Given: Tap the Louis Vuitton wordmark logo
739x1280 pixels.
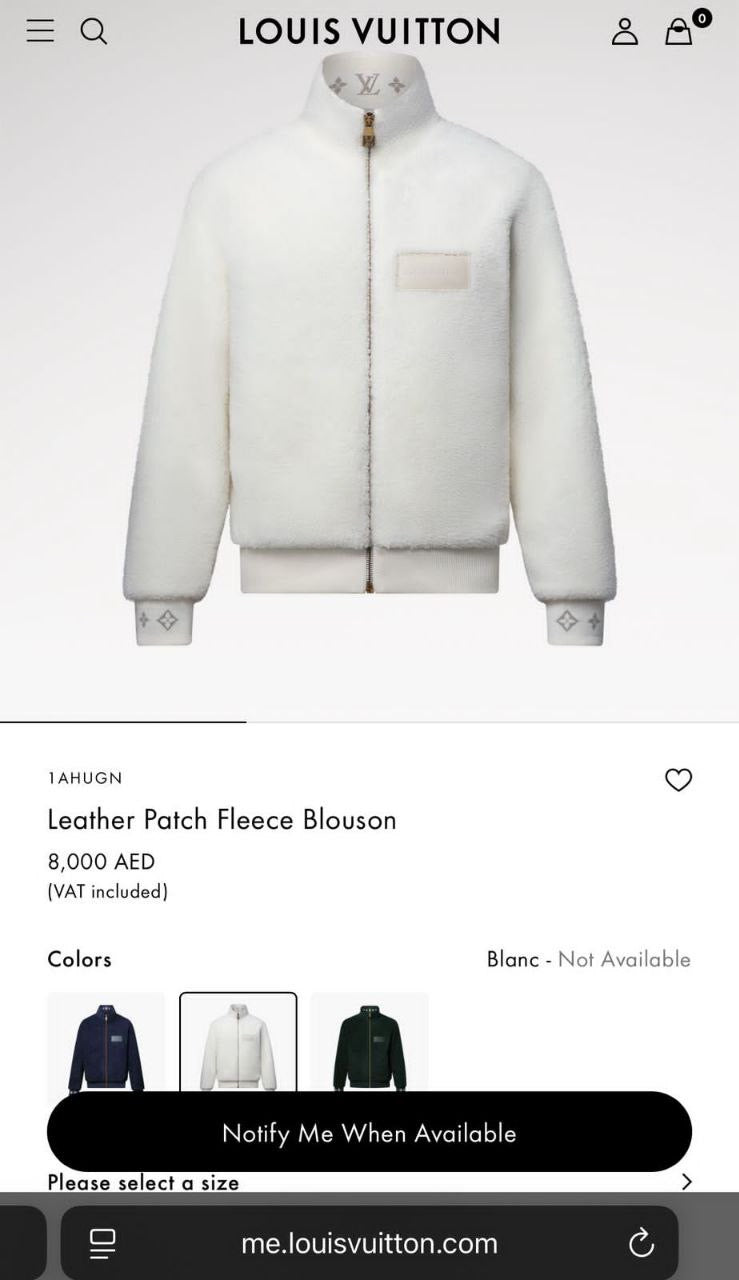Looking at the screenshot, I should tap(369, 31).
